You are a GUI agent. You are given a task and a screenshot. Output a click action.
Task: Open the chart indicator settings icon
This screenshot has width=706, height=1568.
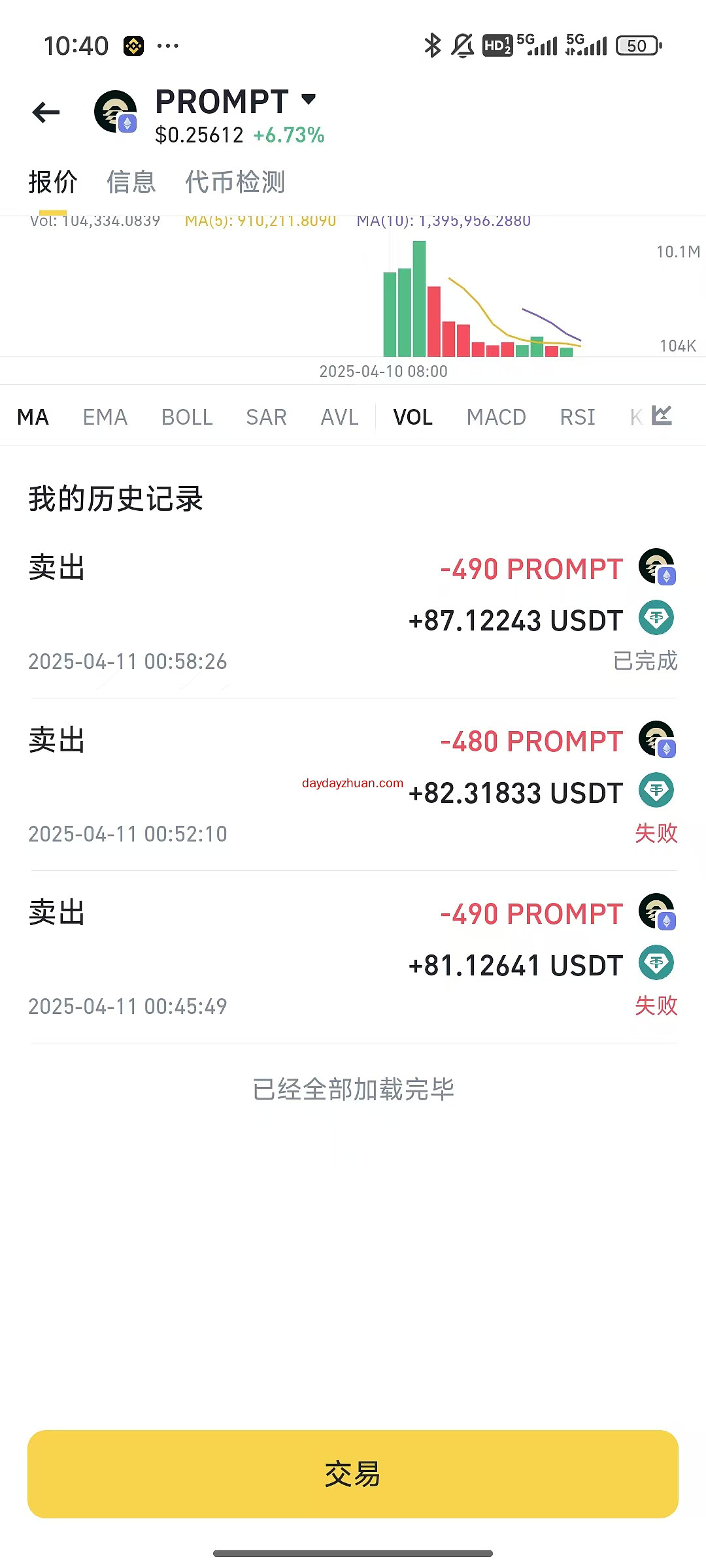pyautogui.click(x=662, y=416)
